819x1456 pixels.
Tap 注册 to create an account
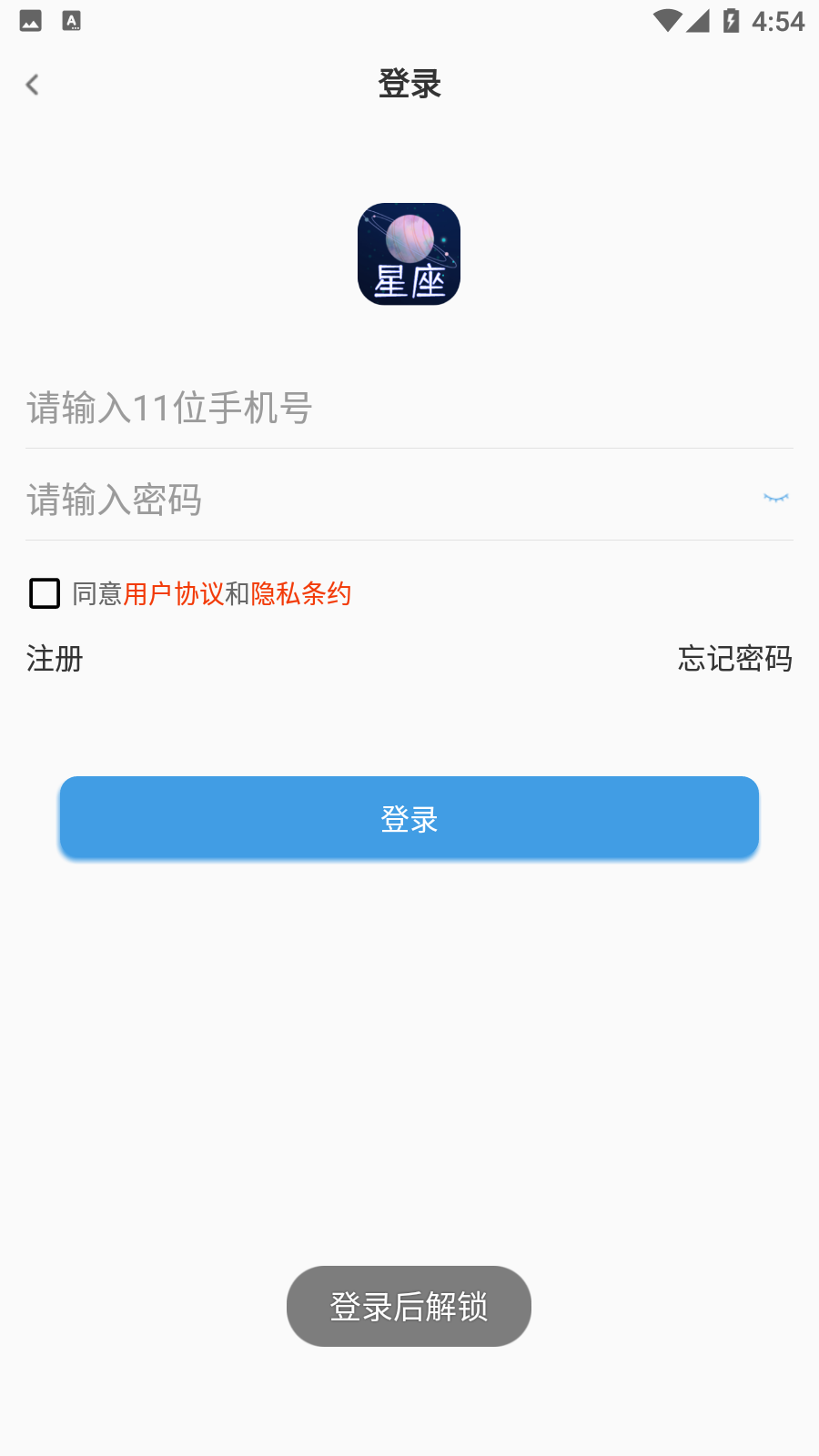(x=55, y=658)
